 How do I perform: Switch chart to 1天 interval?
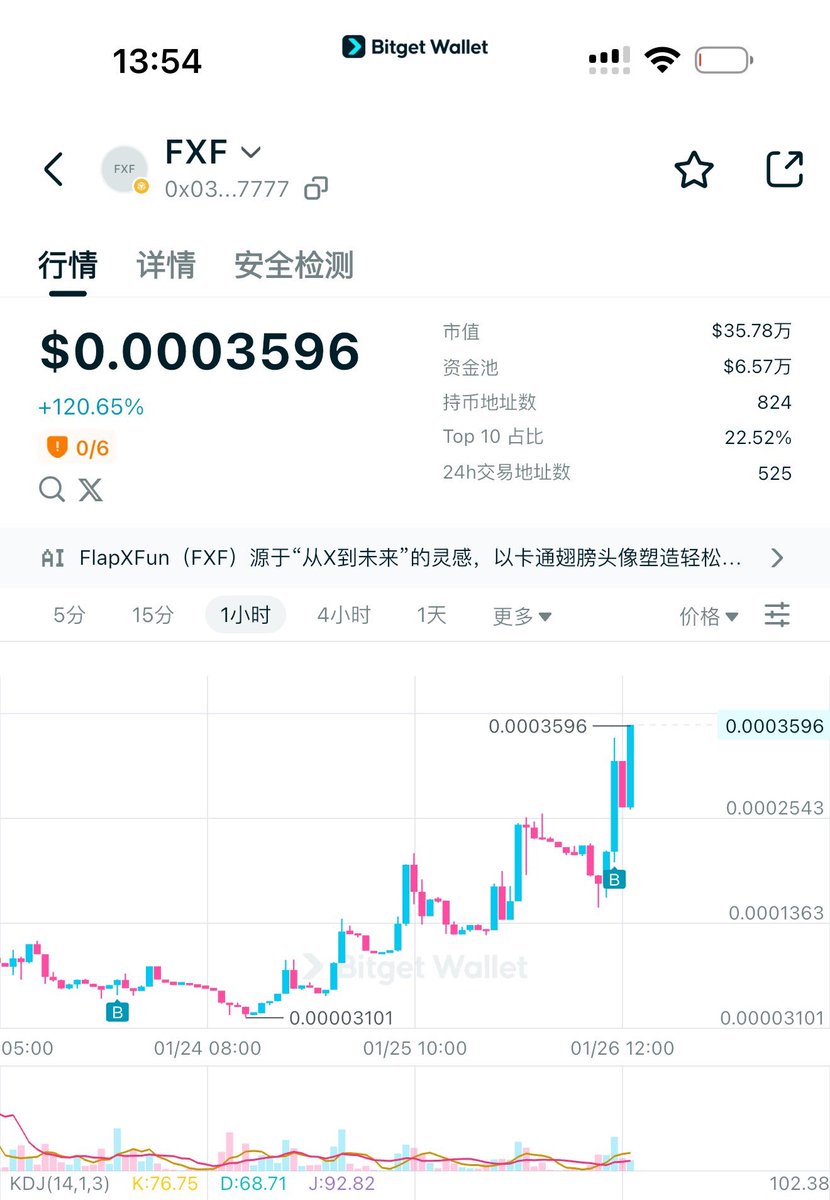431,615
